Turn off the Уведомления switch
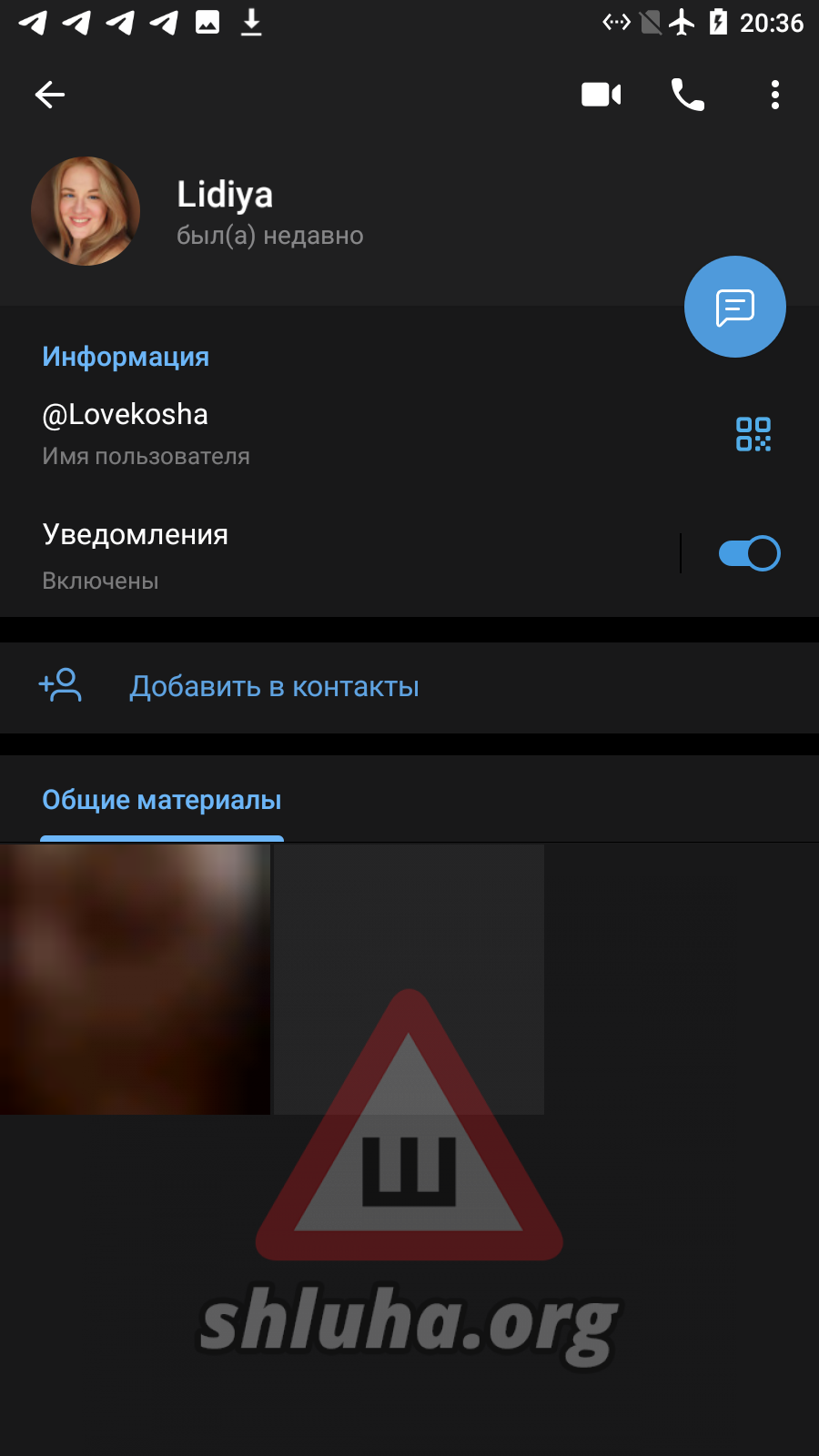 (x=749, y=553)
